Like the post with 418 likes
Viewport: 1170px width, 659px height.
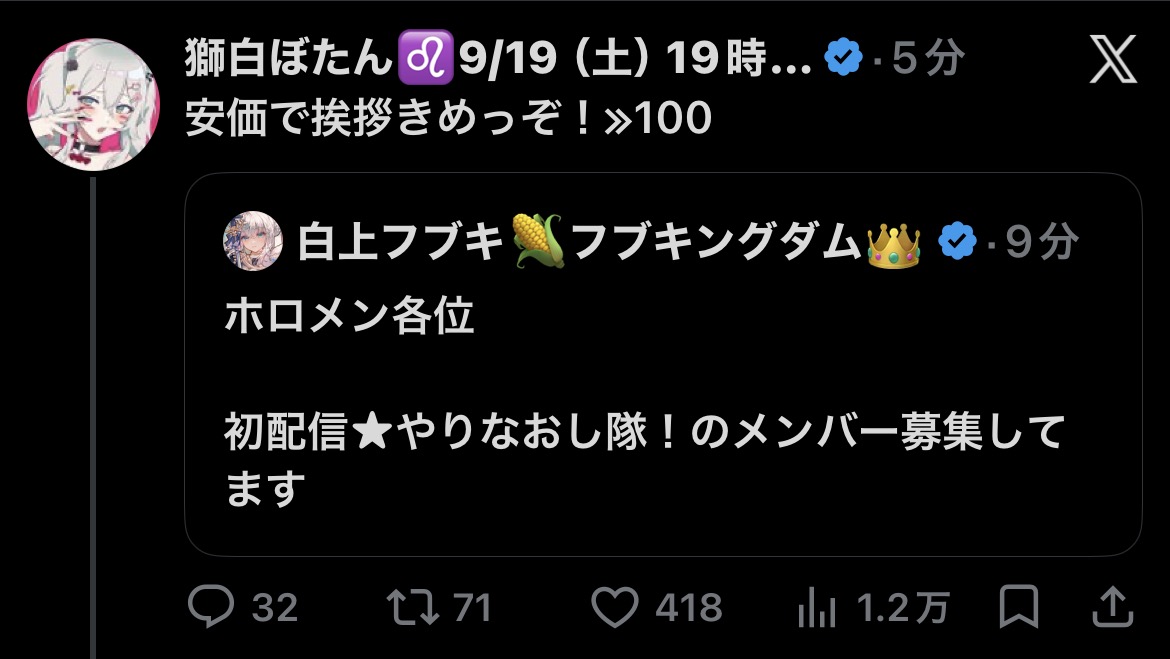(657, 607)
